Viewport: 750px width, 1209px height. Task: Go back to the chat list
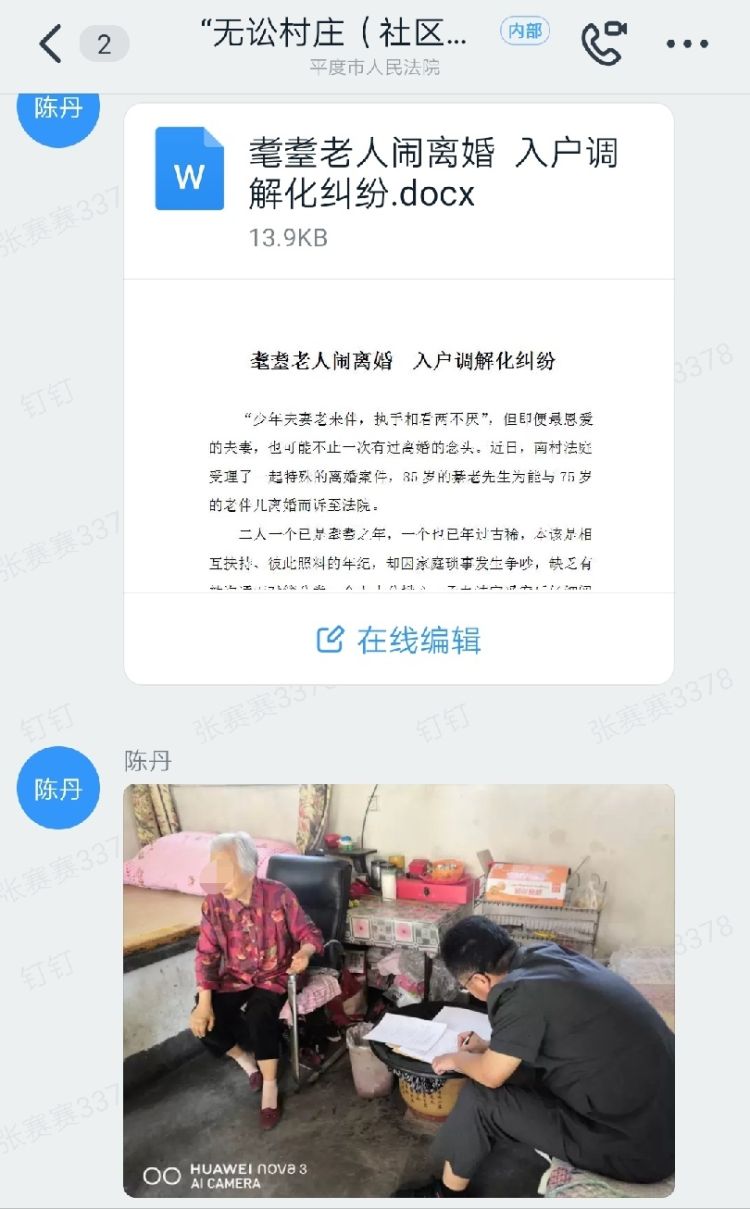(50, 44)
